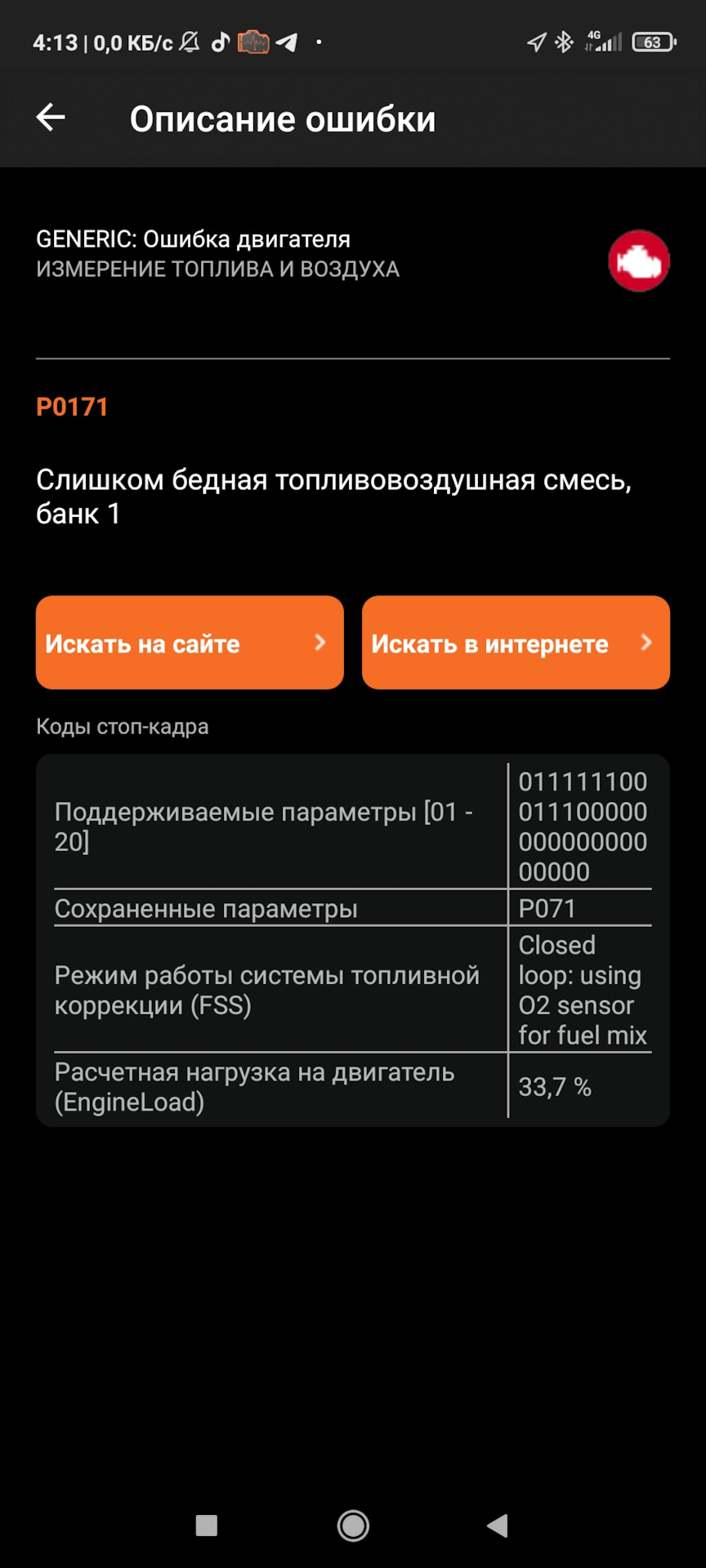Tap the system home button
This screenshot has width=706, height=1568.
353,1525
